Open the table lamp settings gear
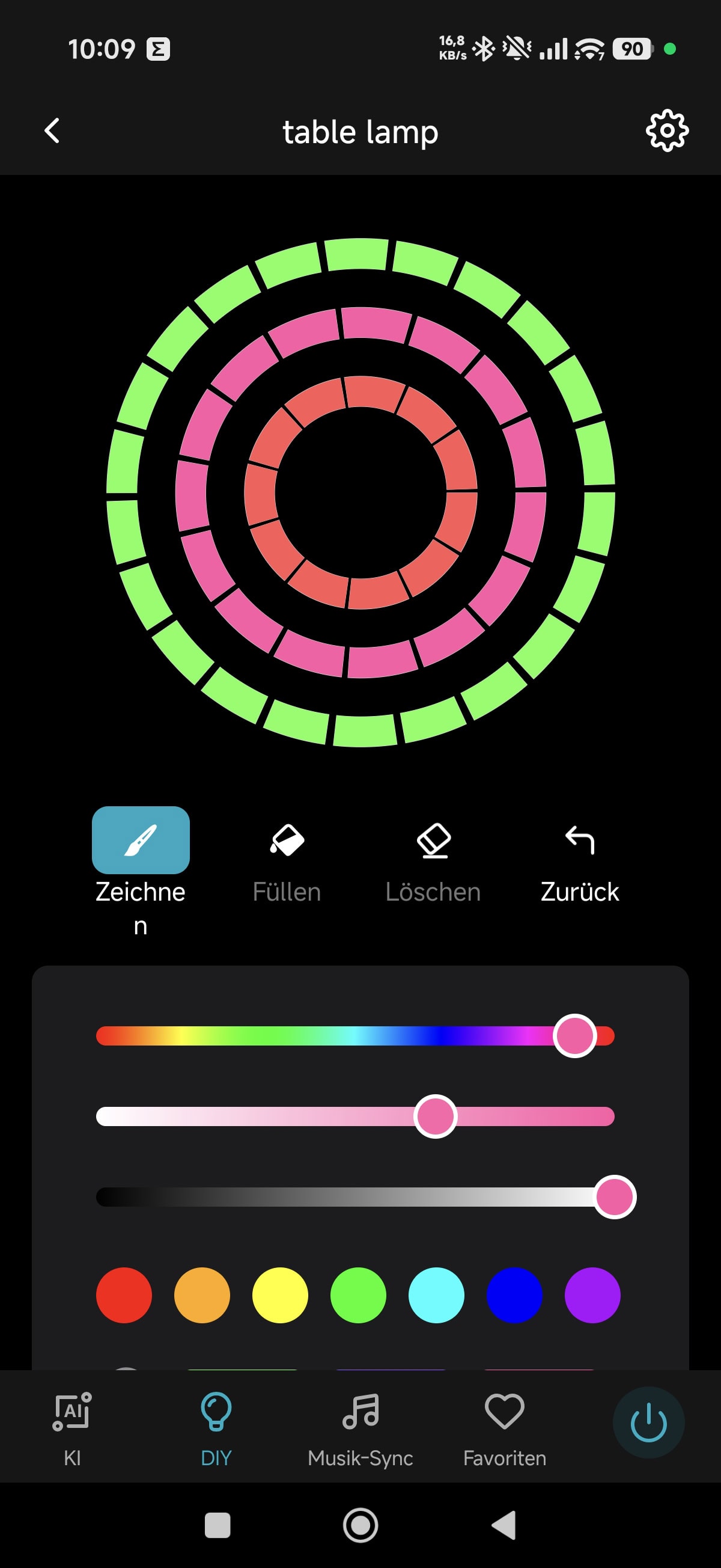 667,131
